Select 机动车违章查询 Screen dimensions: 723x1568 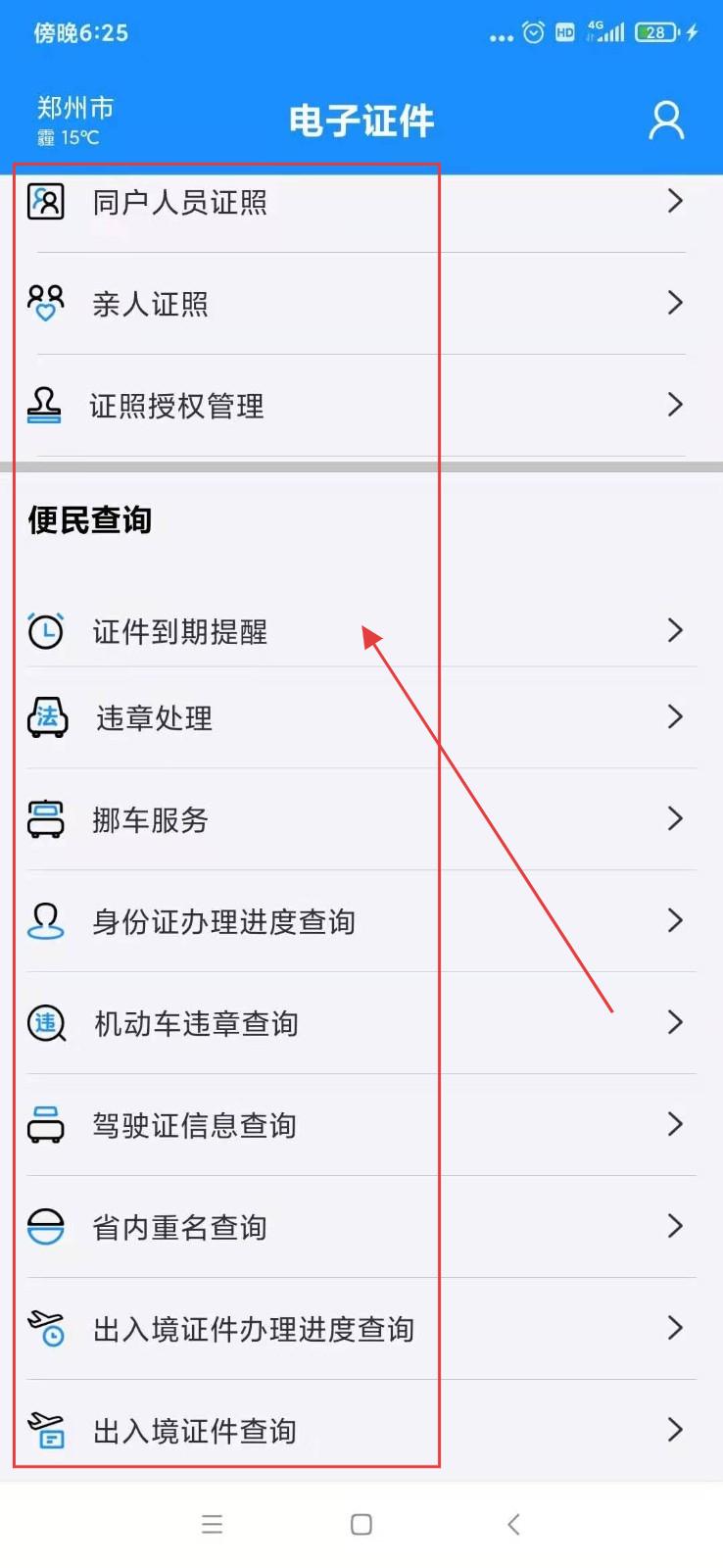point(361,1023)
